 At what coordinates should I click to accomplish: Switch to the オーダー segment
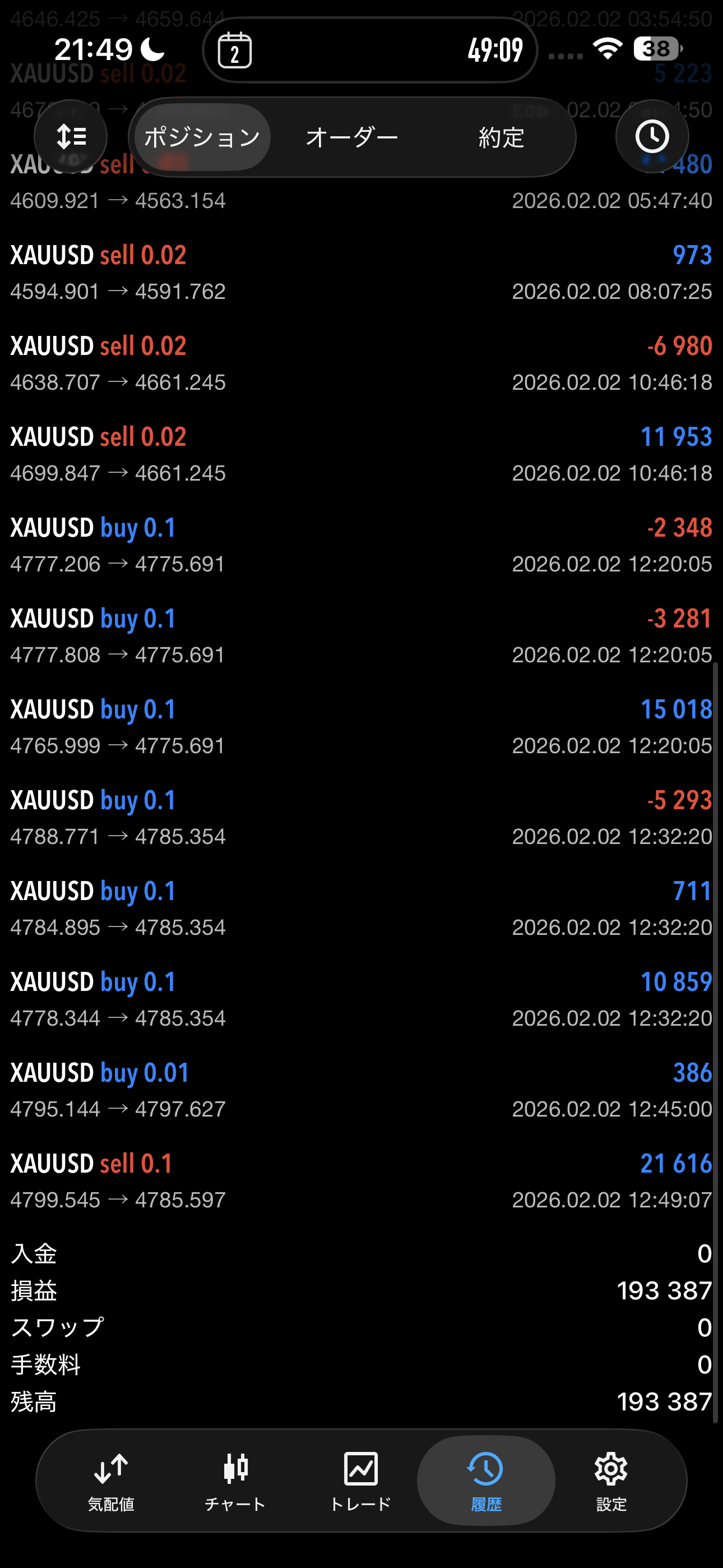coord(352,137)
